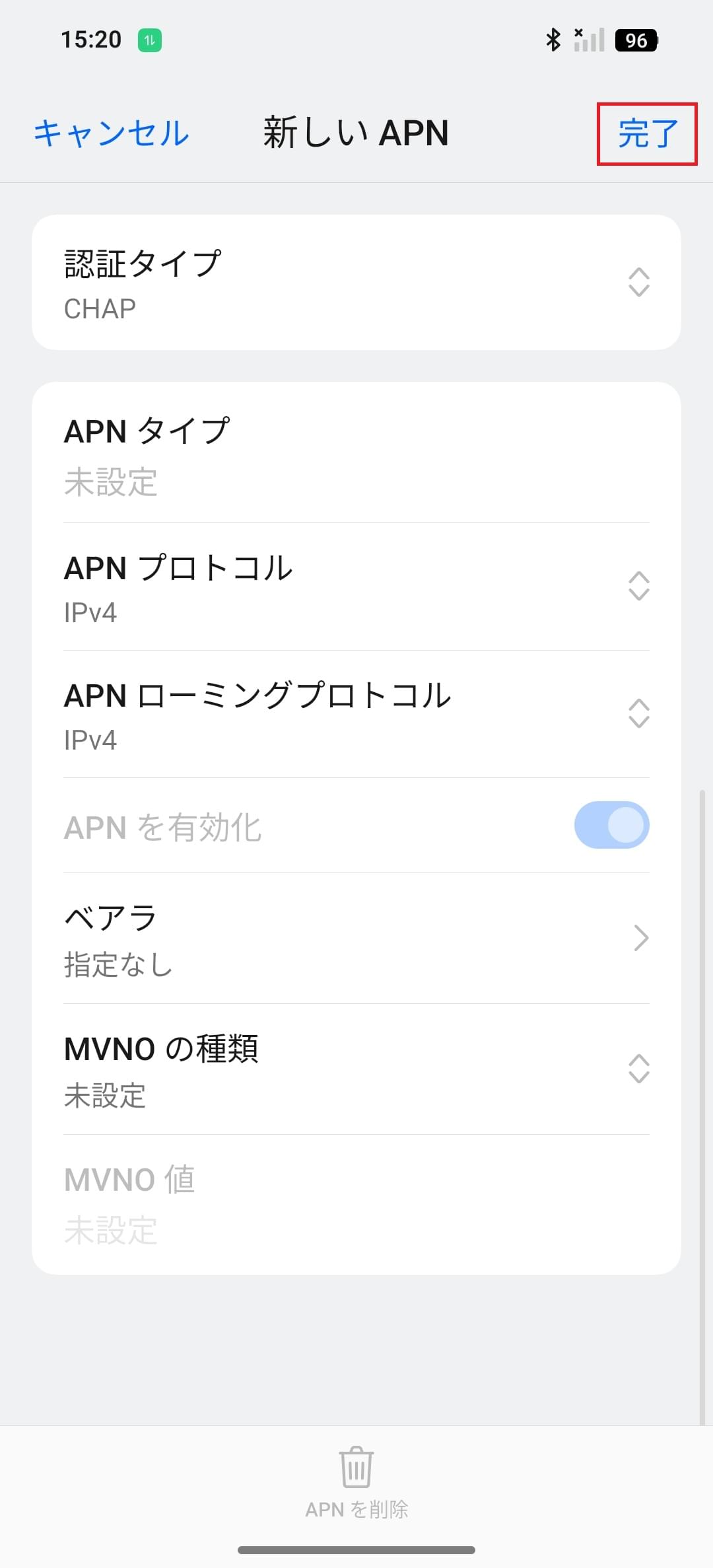The image size is (713, 1568).
Task: Edit the APN タイプ field
Action: pos(356,456)
